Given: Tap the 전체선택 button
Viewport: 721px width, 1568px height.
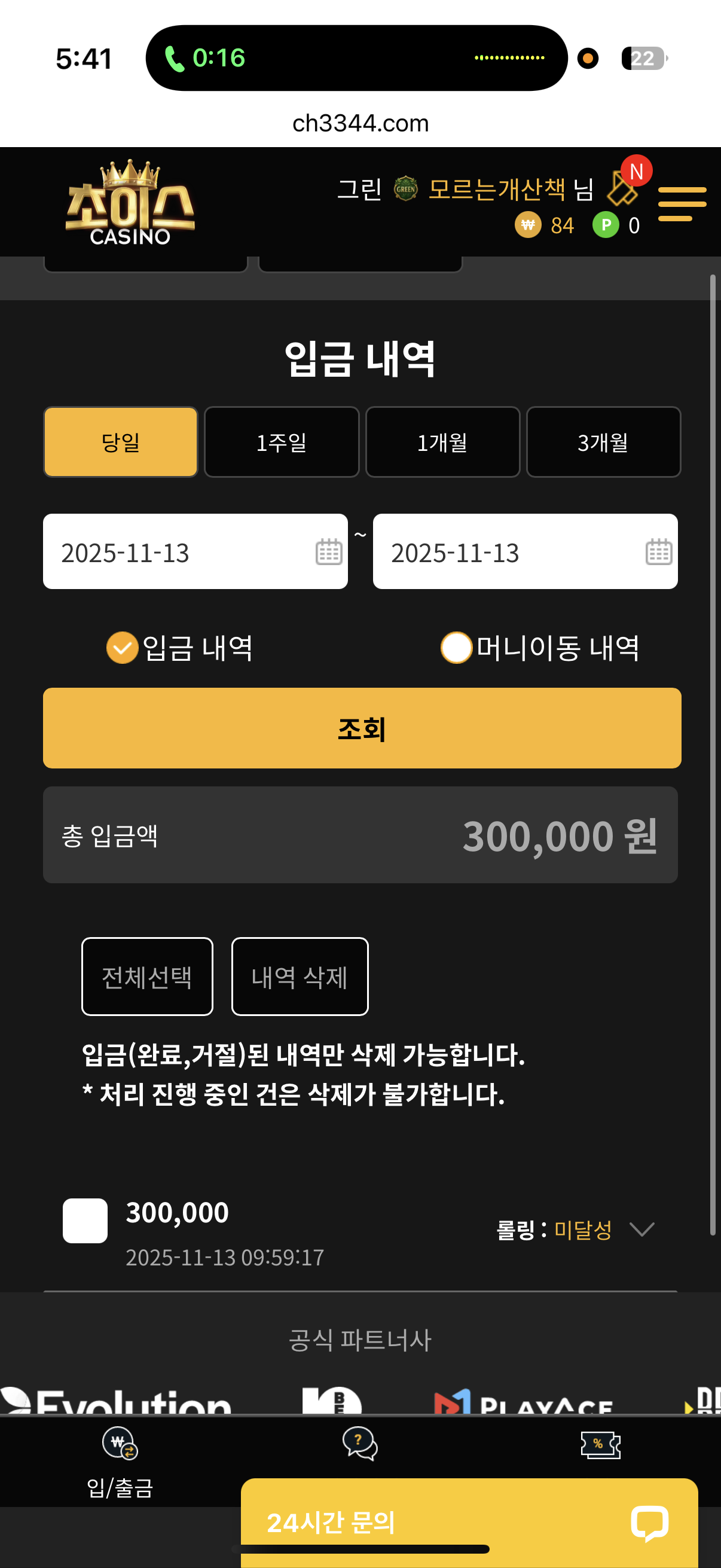Looking at the screenshot, I should coord(147,977).
